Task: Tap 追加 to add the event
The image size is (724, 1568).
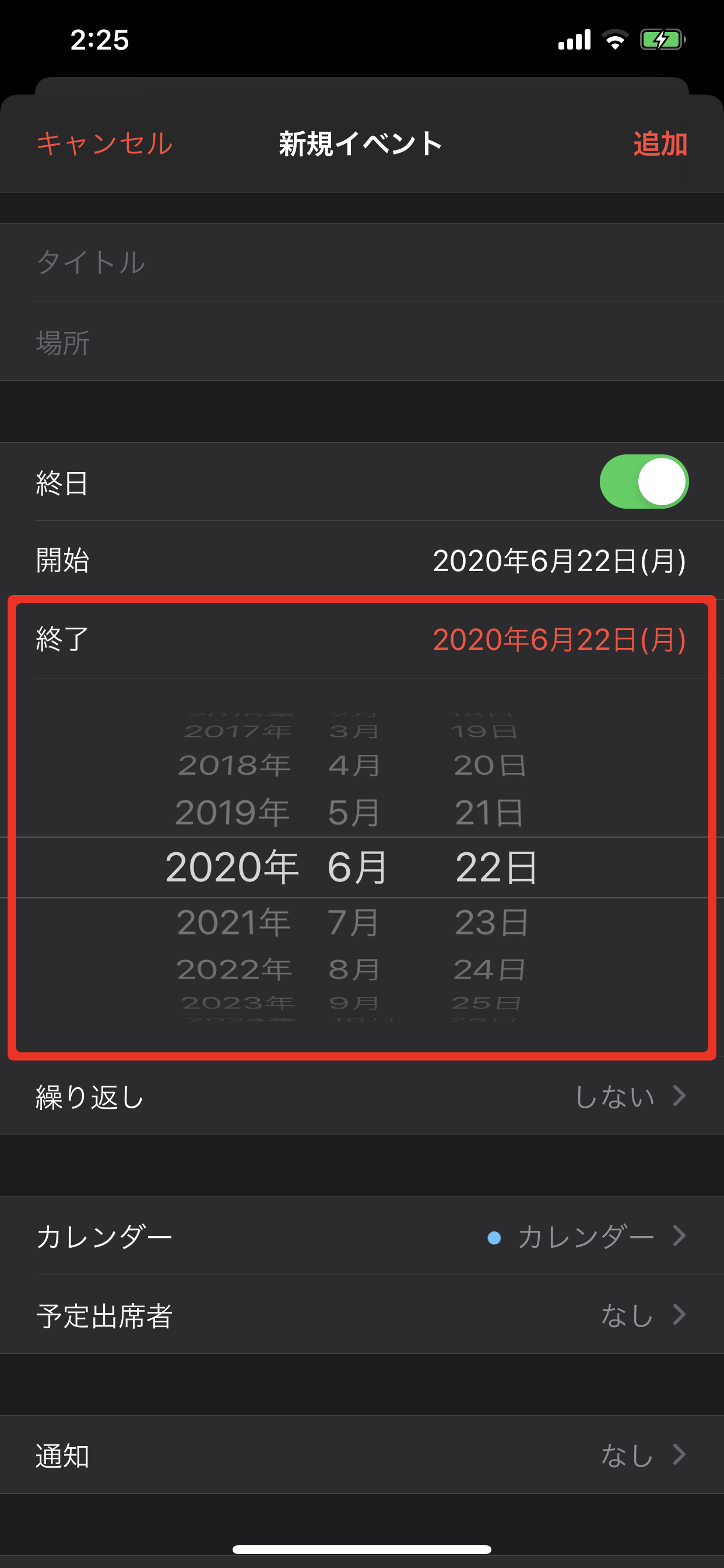Action: [x=659, y=143]
